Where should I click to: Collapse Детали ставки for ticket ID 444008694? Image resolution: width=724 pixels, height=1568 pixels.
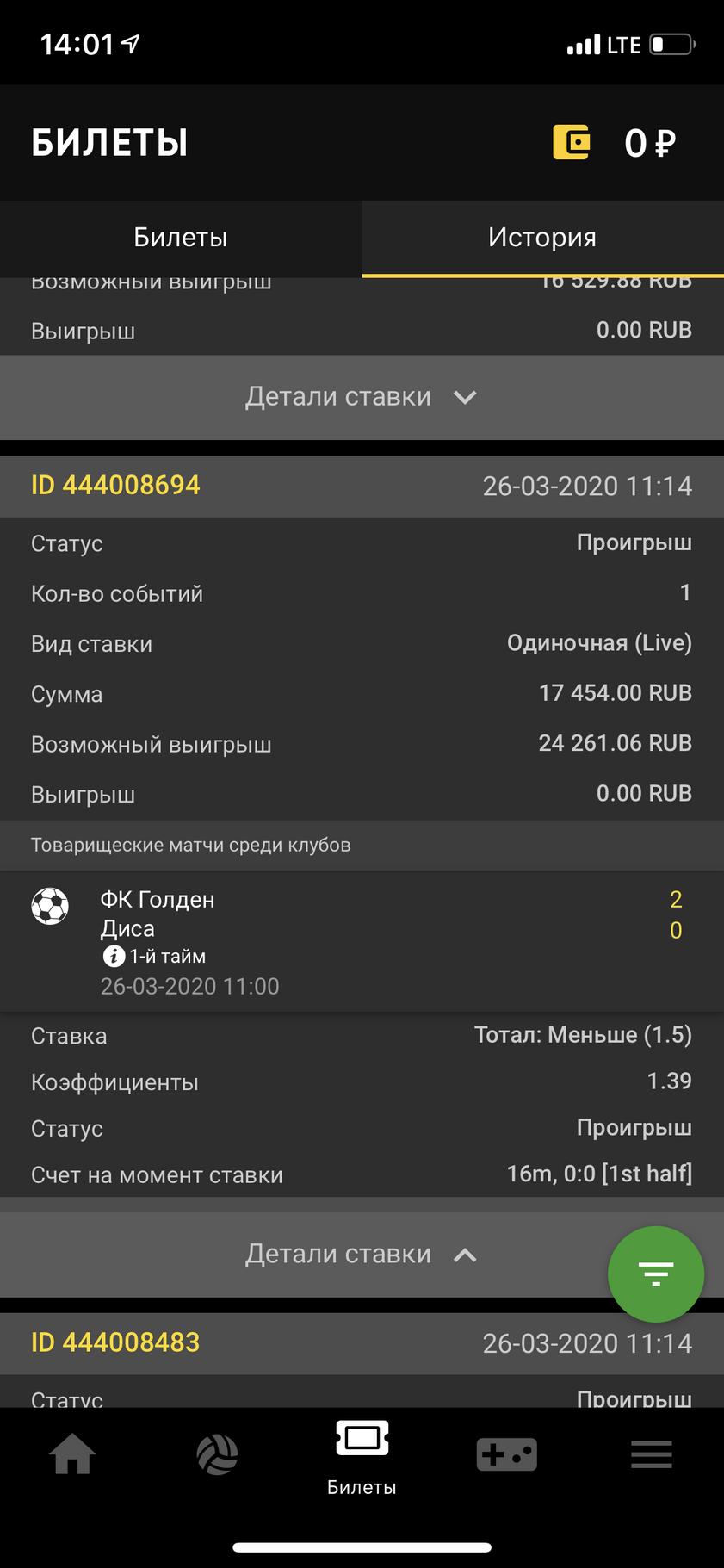pos(362,1255)
